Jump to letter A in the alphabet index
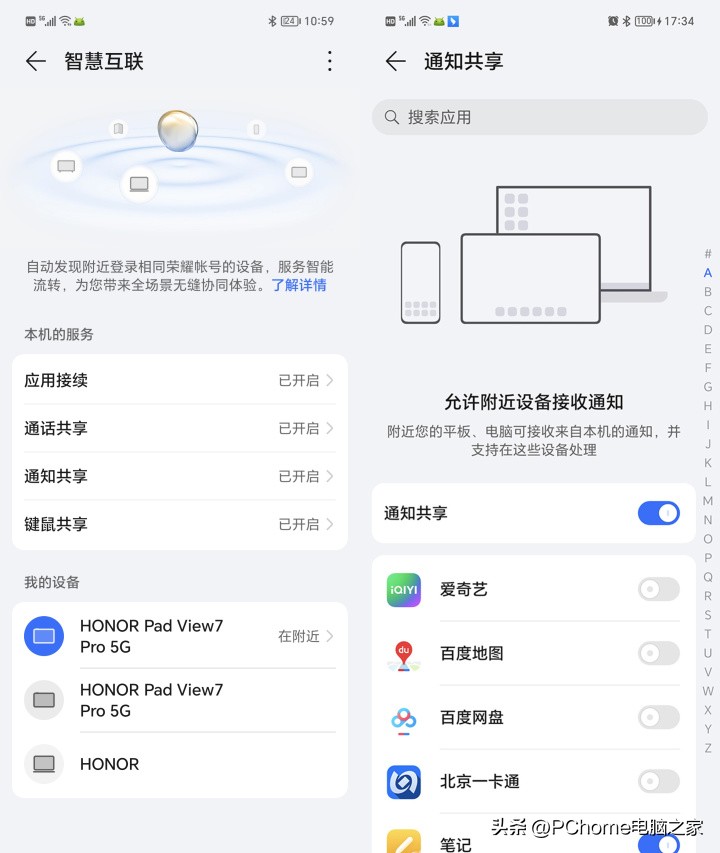Image resolution: width=720 pixels, height=853 pixels. coord(707,273)
